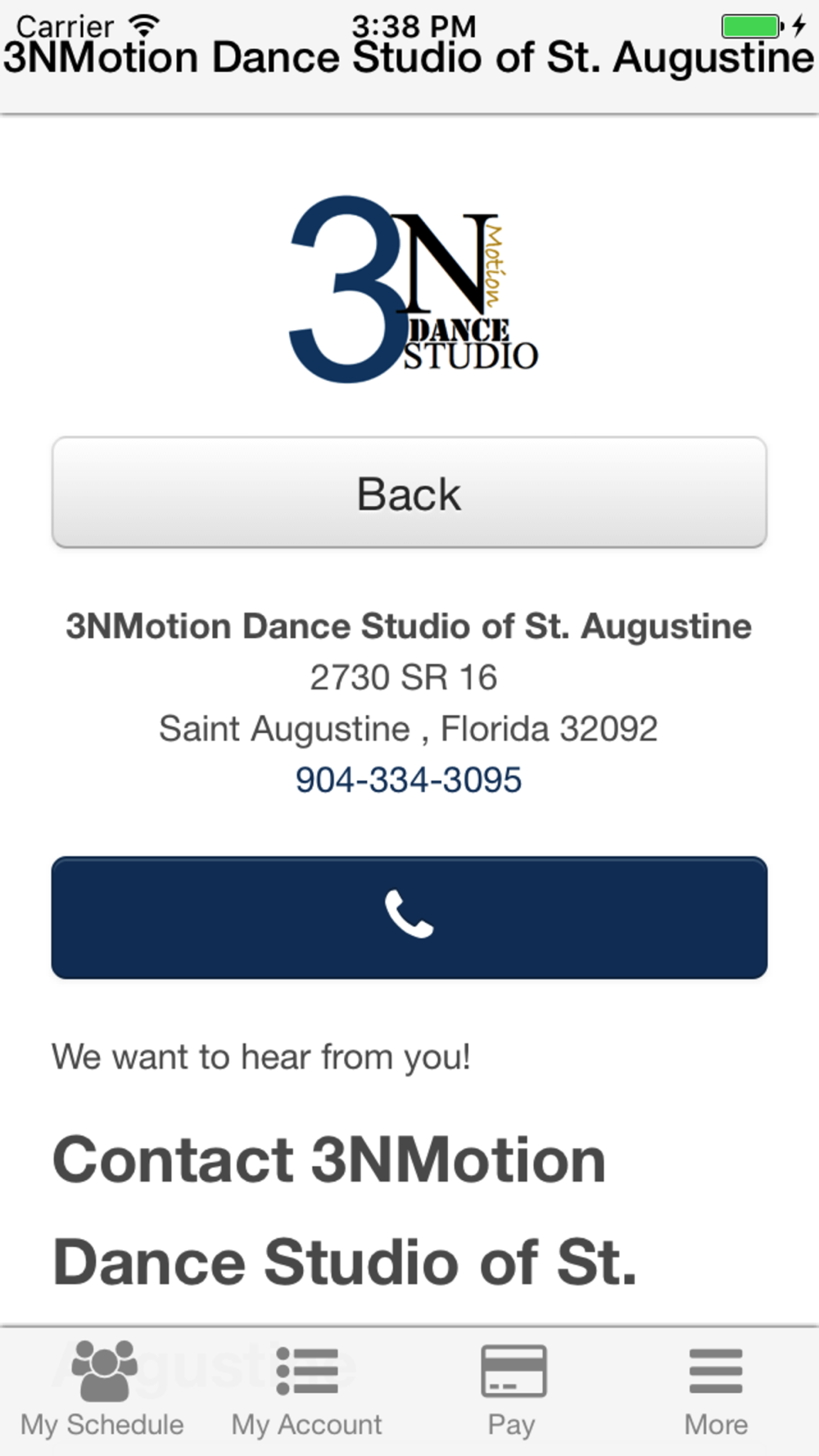This screenshot has width=819, height=1456.
Task: Open the 904-334-3095 phone number link
Action: coord(409,780)
